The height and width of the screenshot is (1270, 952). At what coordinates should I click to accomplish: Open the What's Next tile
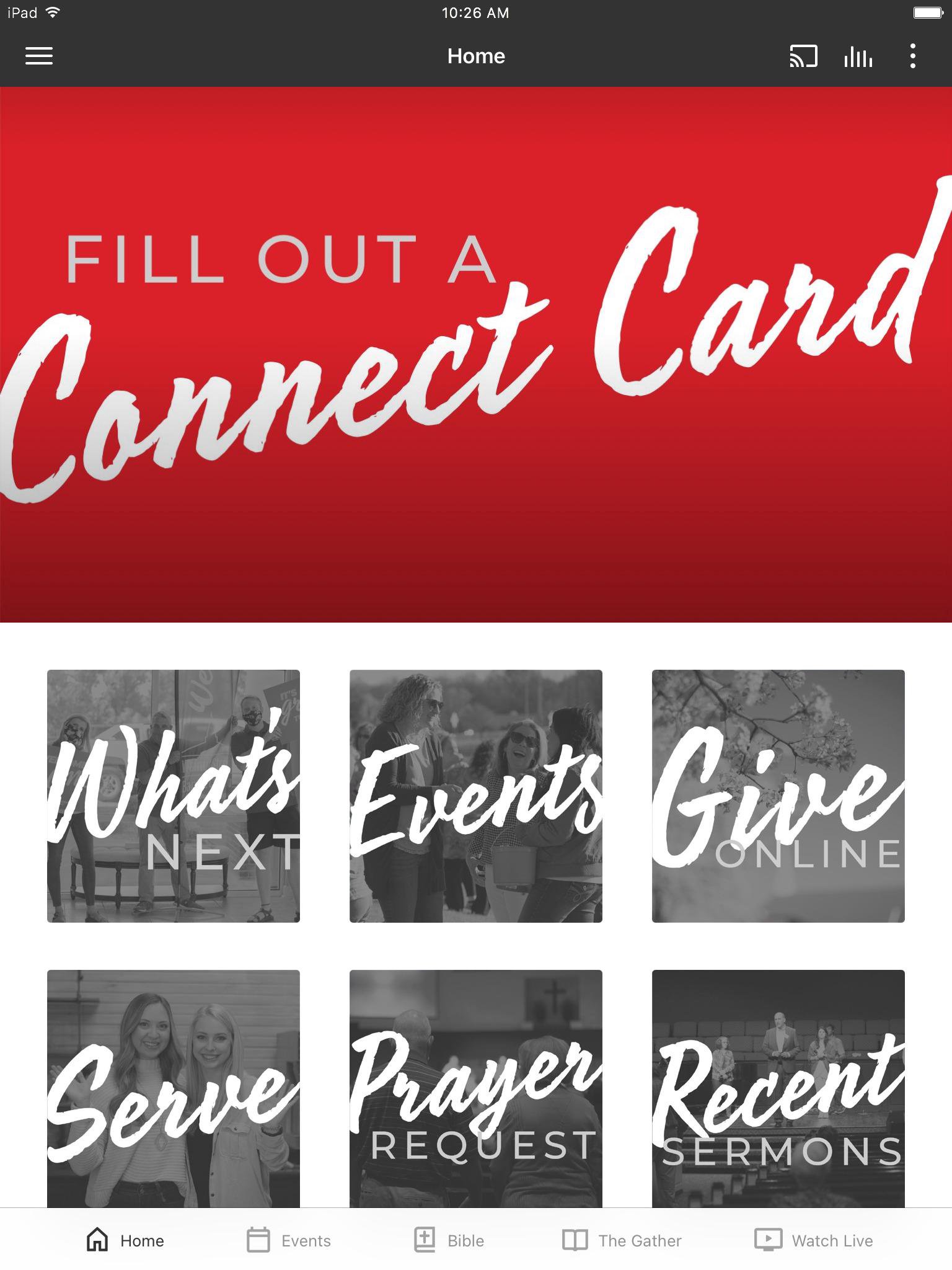pos(174,796)
